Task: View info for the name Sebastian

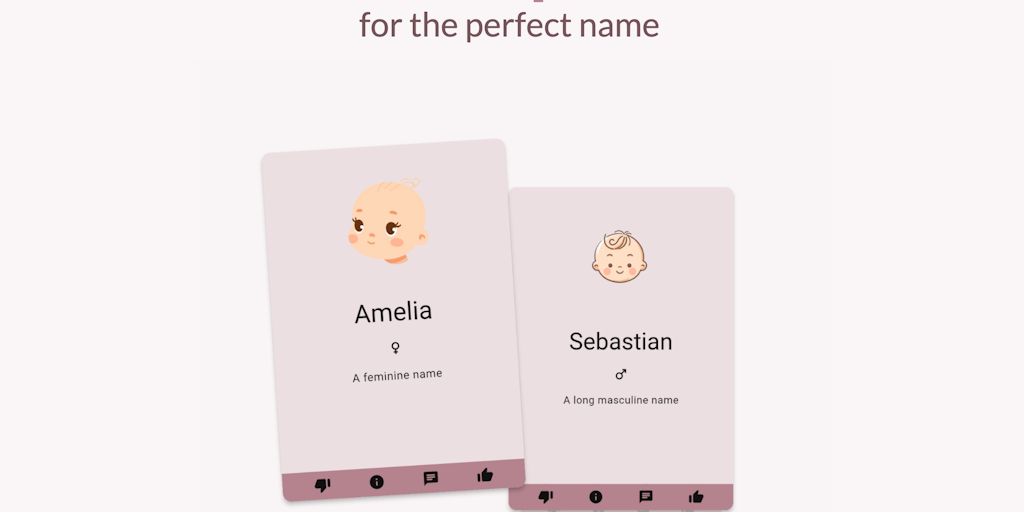Action: pyautogui.click(x=596, y=497)
